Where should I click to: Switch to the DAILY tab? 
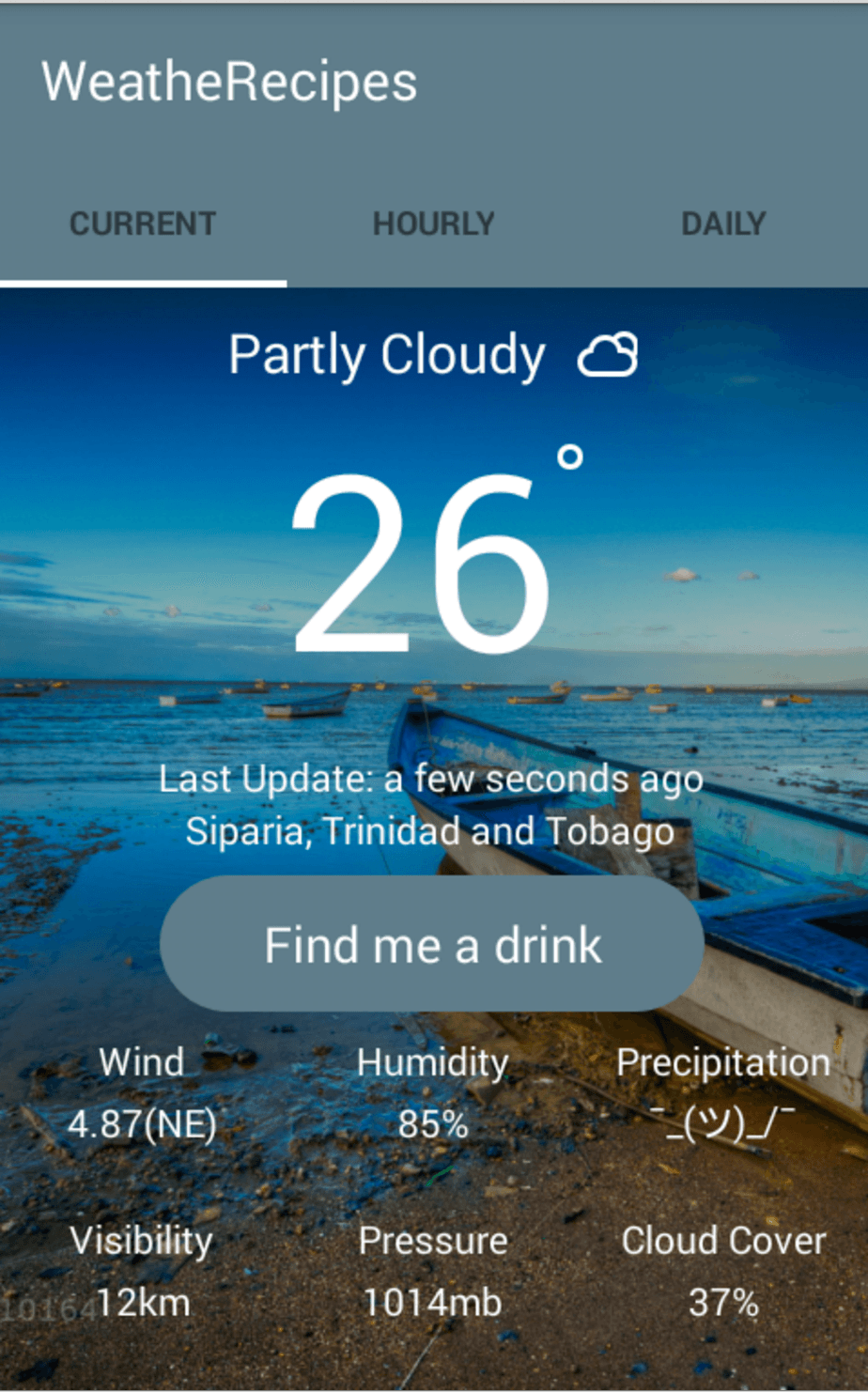tap(723, 223)
